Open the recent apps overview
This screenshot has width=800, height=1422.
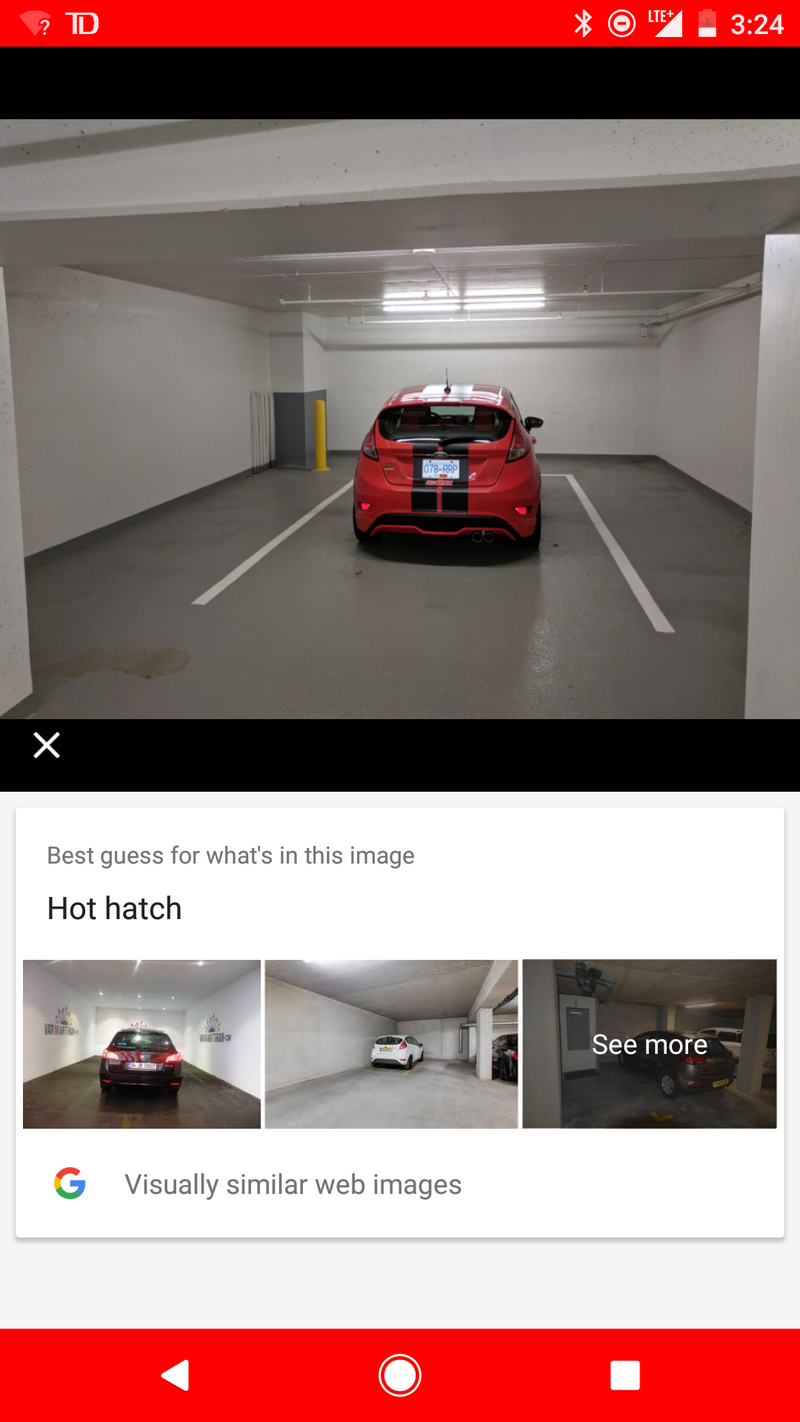pyautogui.click(x=625, y=1376)
